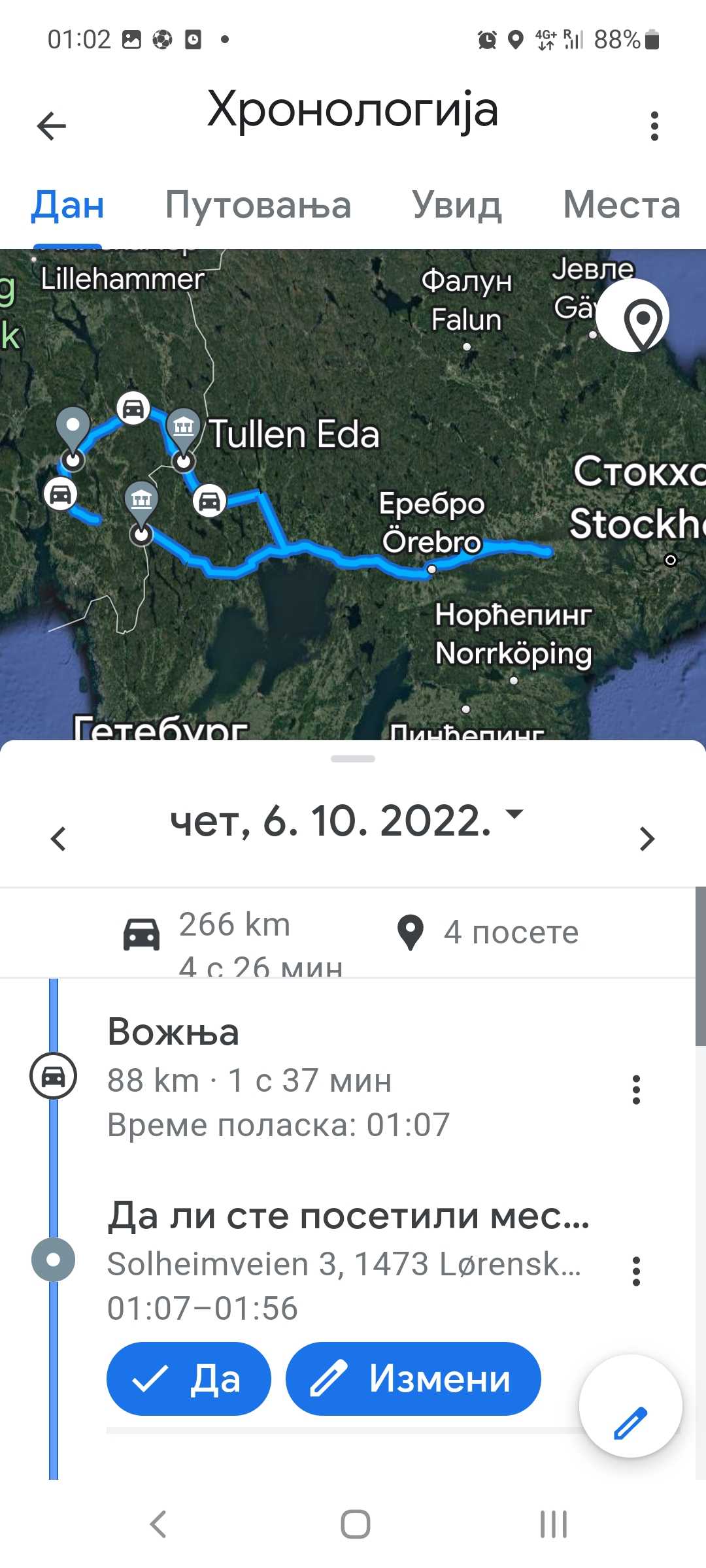Go to the previous day
This screenshot has height=1568, width=706.
pyautogui.click(x=59, y=838)
